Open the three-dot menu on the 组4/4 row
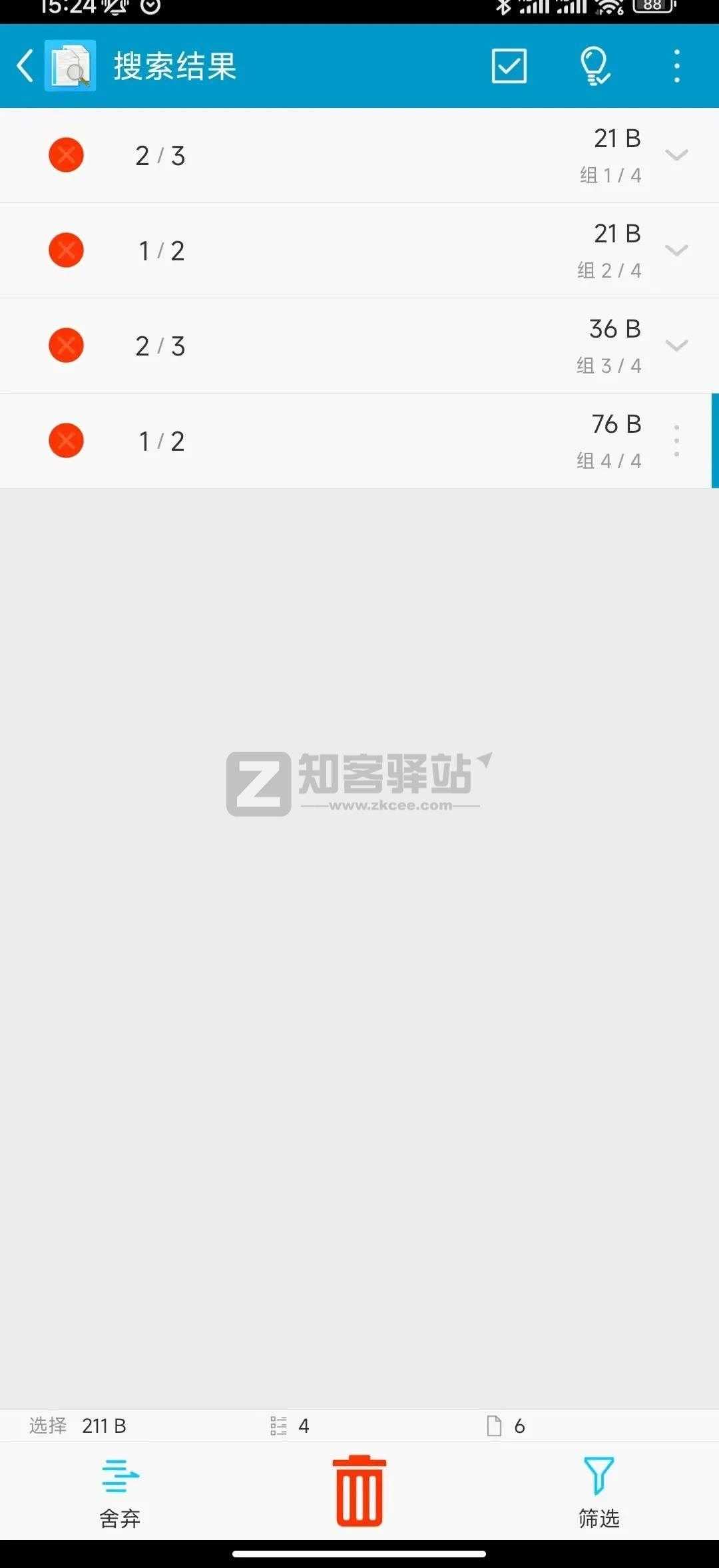 pyautogui.click(x=676, y=440)
